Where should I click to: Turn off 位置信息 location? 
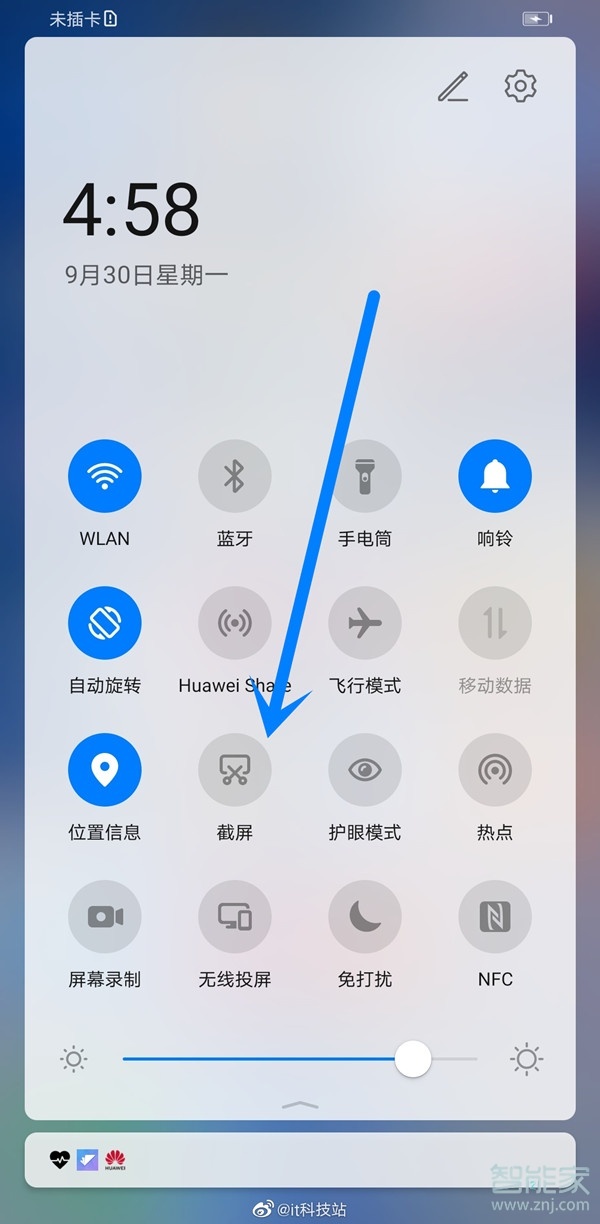click(105, 770)
